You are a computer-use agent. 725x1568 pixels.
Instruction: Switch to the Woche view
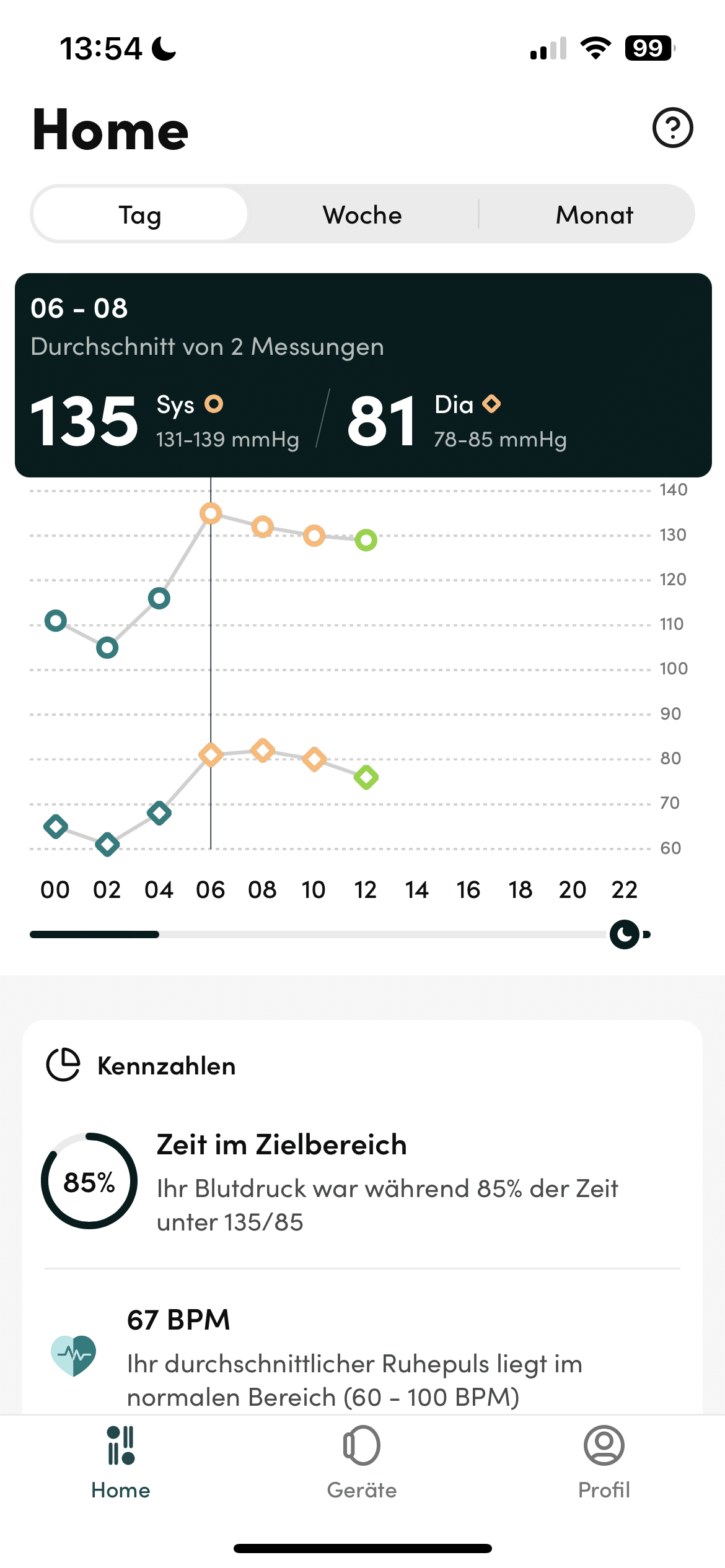(362, 214)
